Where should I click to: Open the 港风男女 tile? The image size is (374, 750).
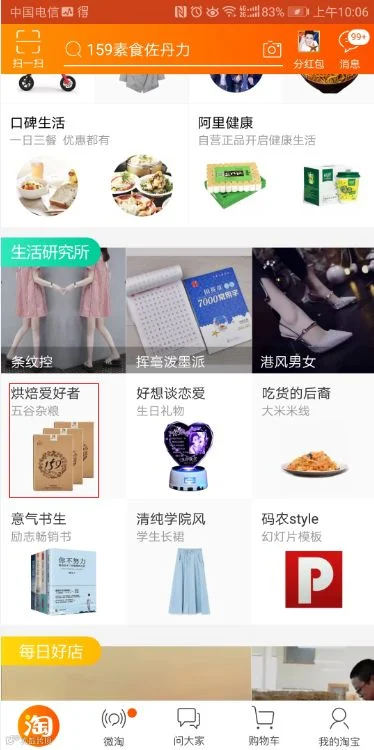313,310
